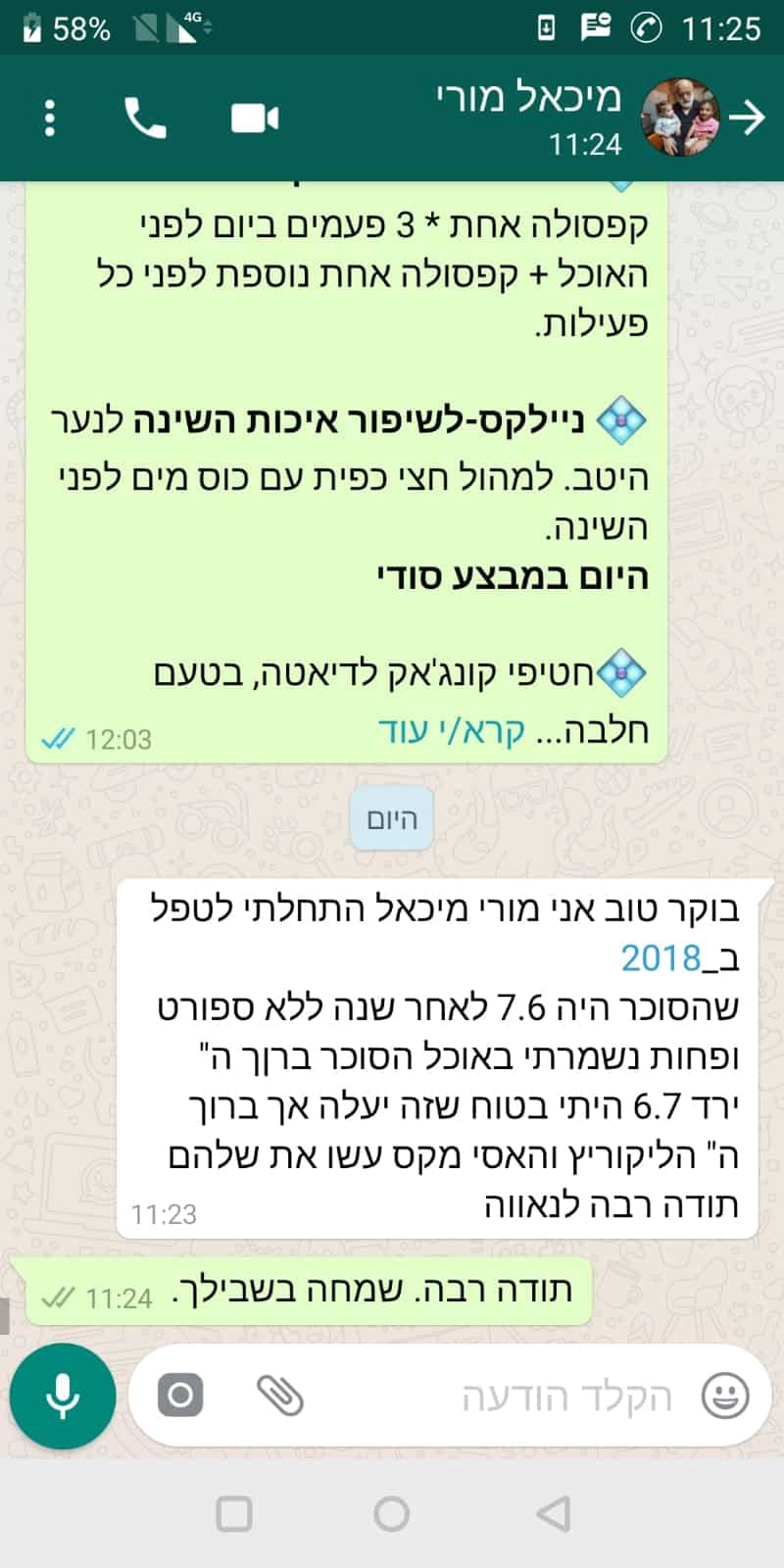Tap the 2018 link in the message

(x=661, y=957)
